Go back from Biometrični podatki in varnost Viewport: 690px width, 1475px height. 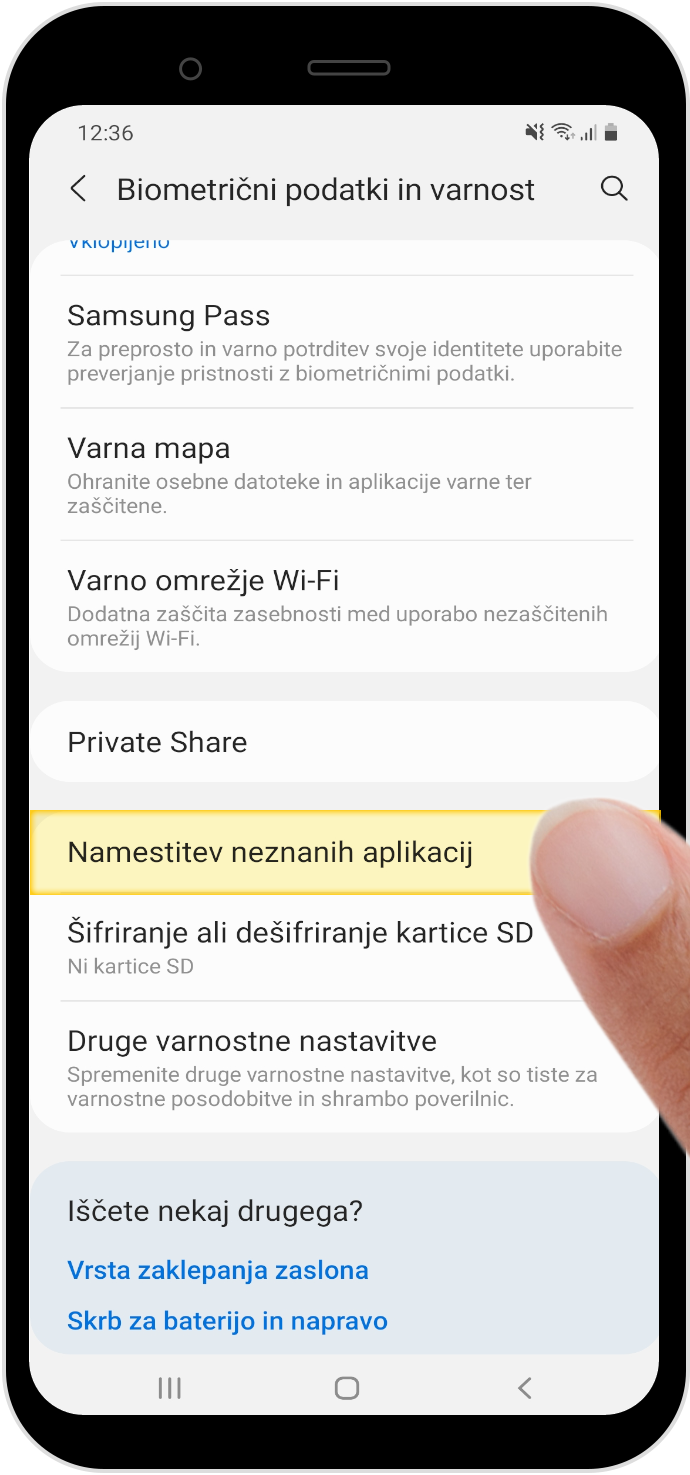point(78,189)
